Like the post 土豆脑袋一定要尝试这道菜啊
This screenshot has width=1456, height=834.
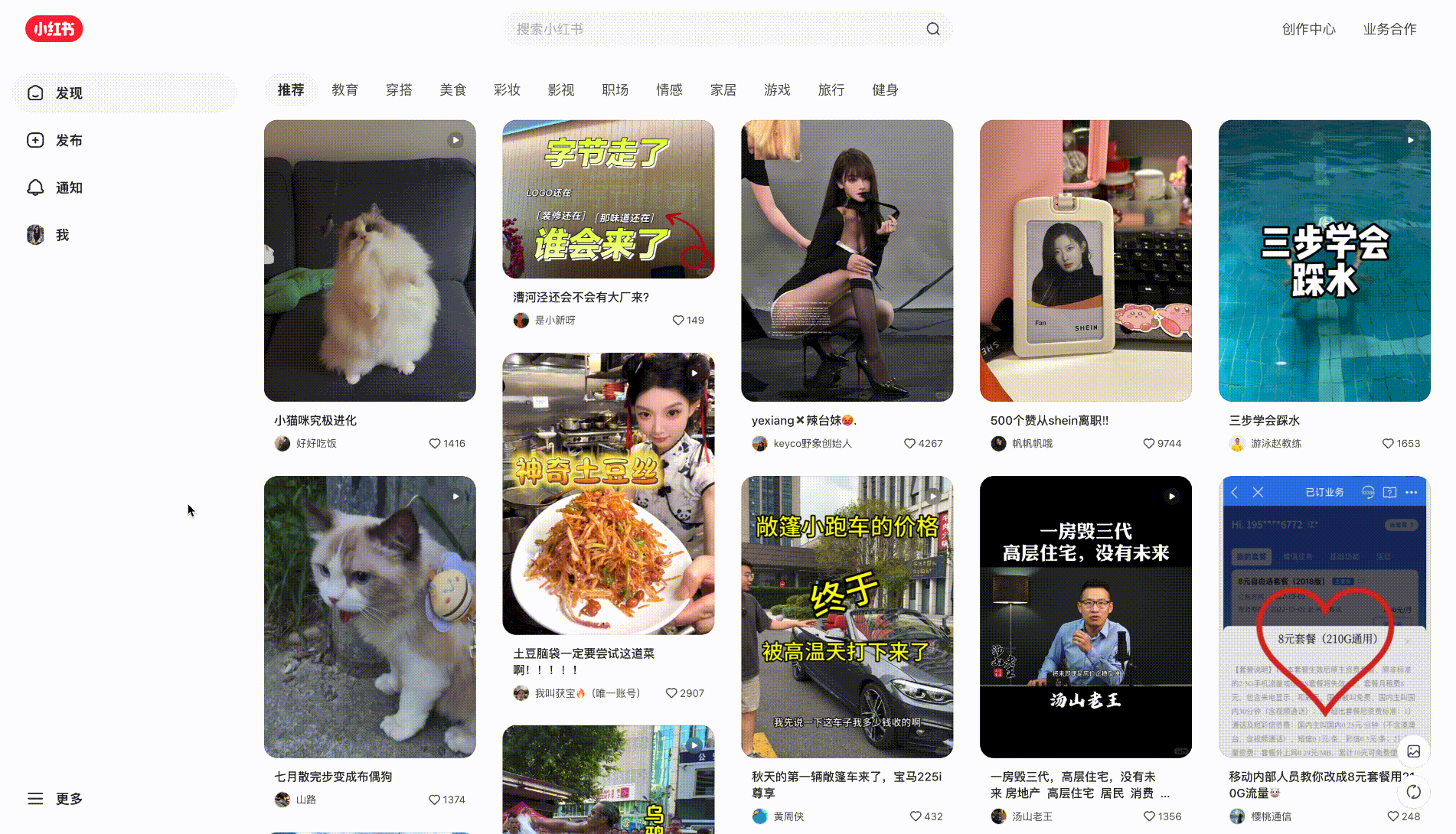671,693
